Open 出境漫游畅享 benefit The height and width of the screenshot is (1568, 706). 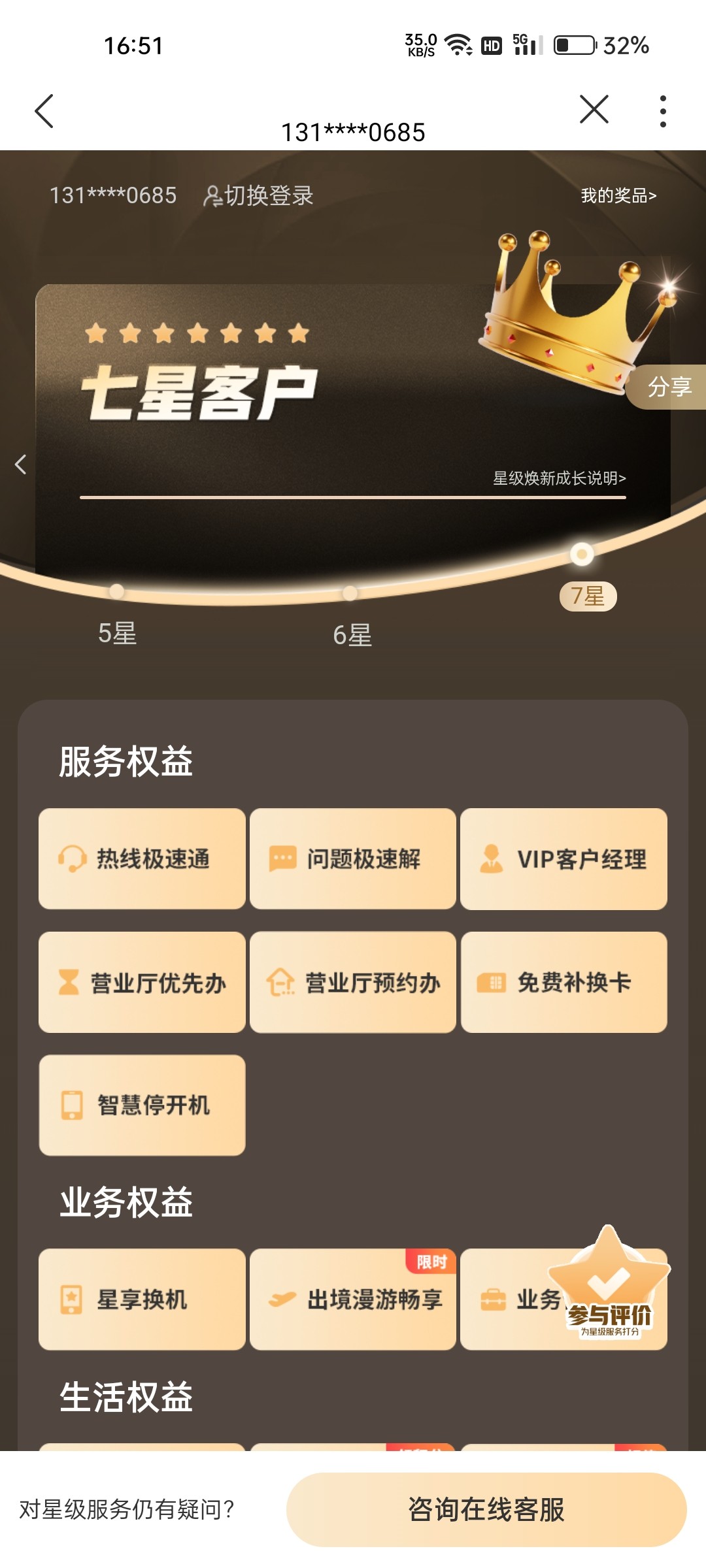(353, 1299)
